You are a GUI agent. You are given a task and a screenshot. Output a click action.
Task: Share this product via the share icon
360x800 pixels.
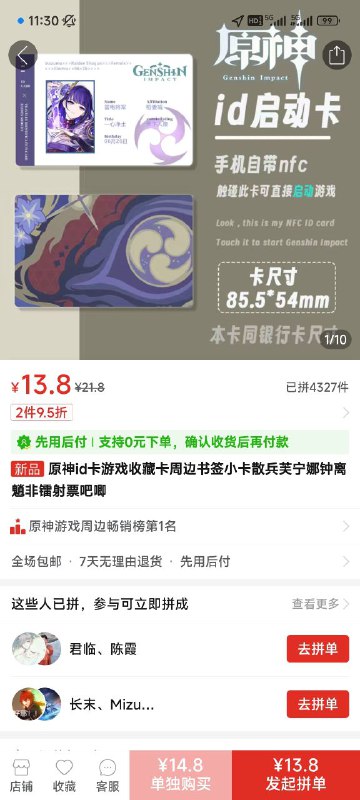click(x=337, y=55)
